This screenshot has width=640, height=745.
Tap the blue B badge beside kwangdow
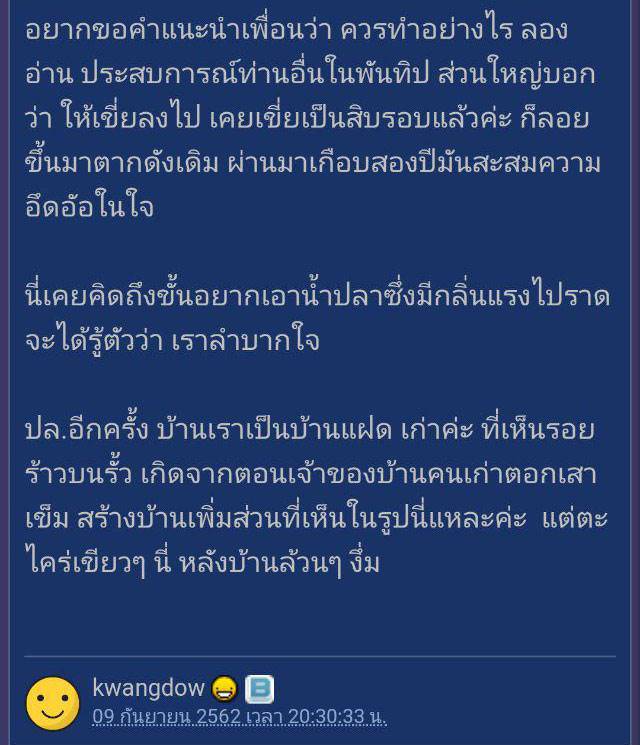point(259,689)
